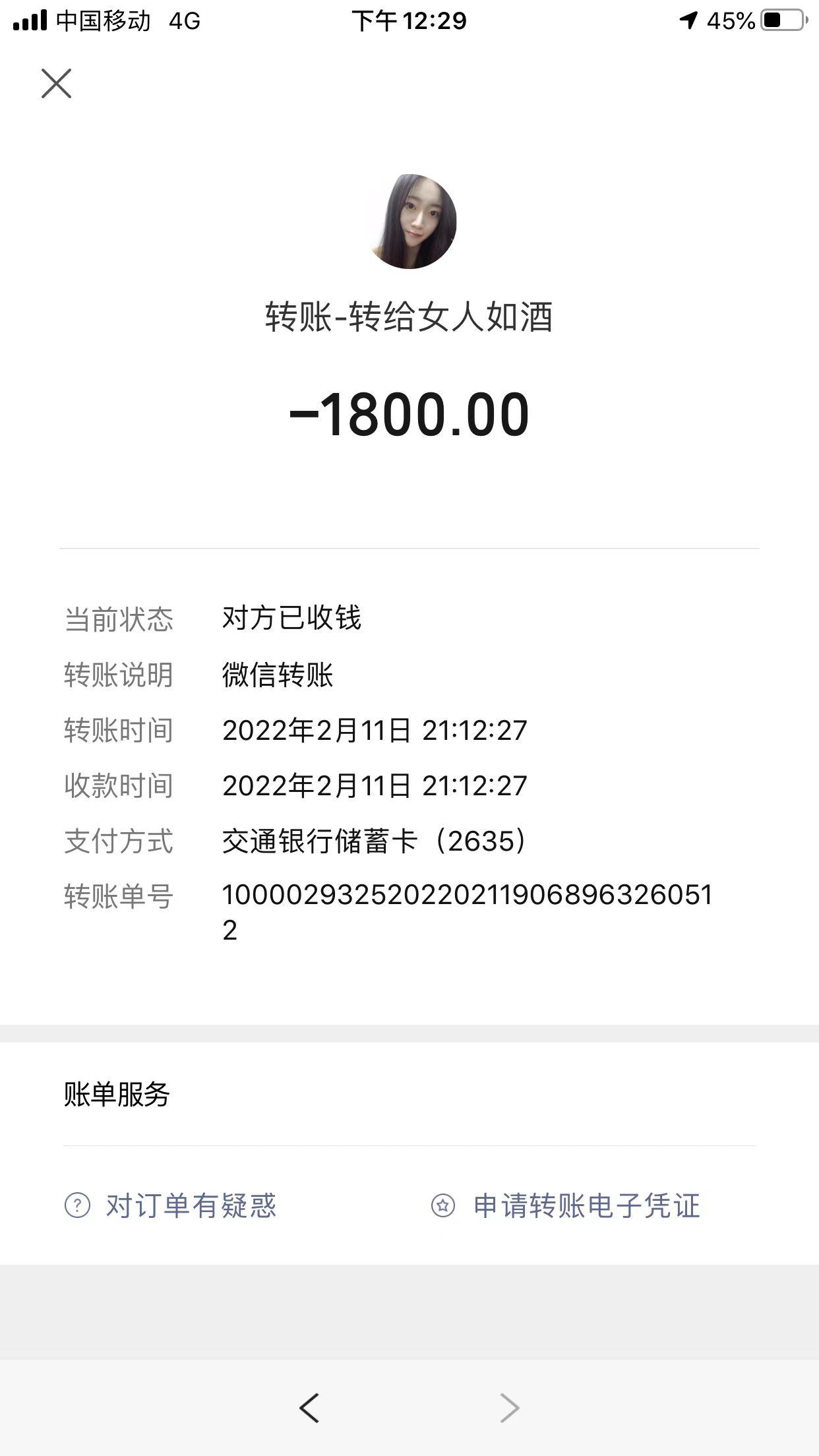This screenshot has width=819, height=1456.
Task: Open 女人如酒 profile avatar
Action: 411,222
